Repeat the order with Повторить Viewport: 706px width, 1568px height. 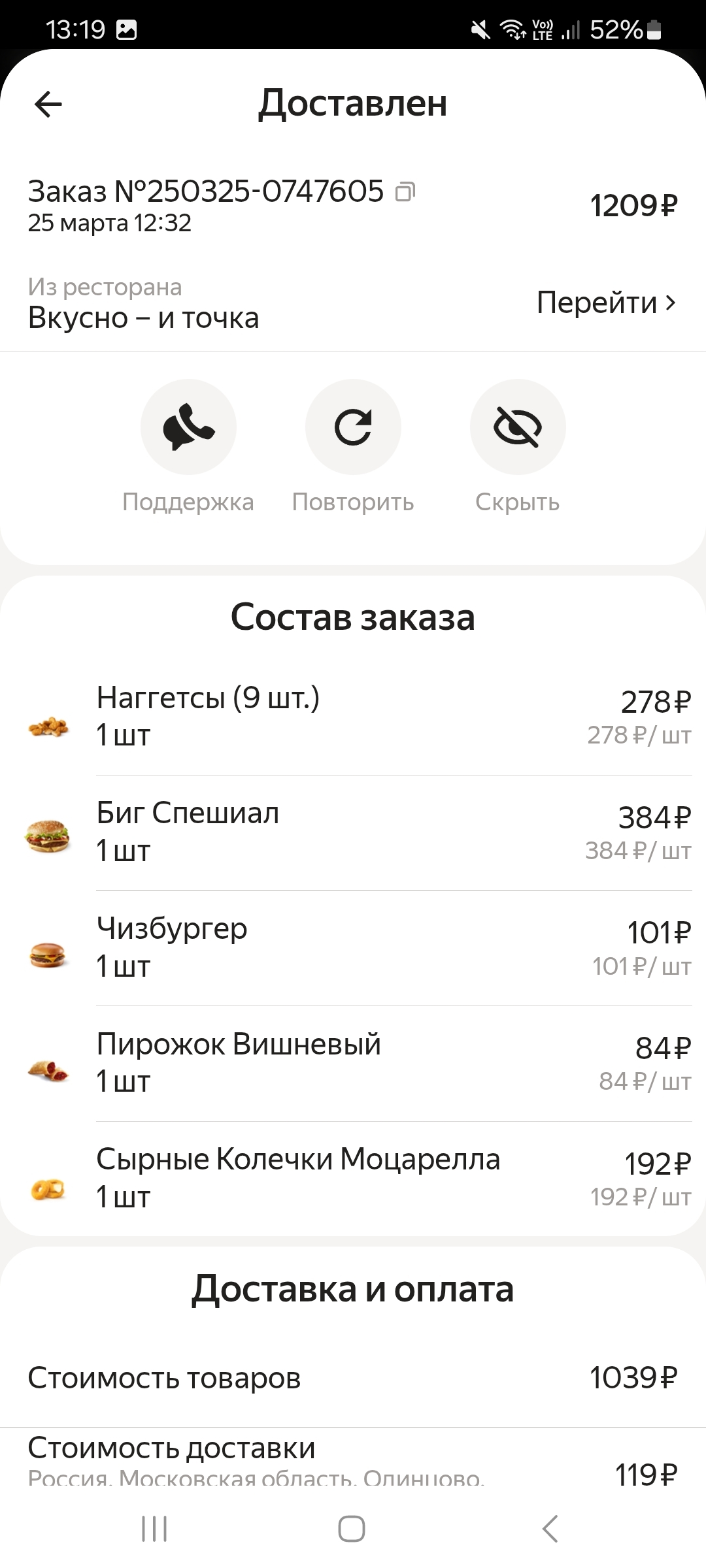tap(353, 427)
